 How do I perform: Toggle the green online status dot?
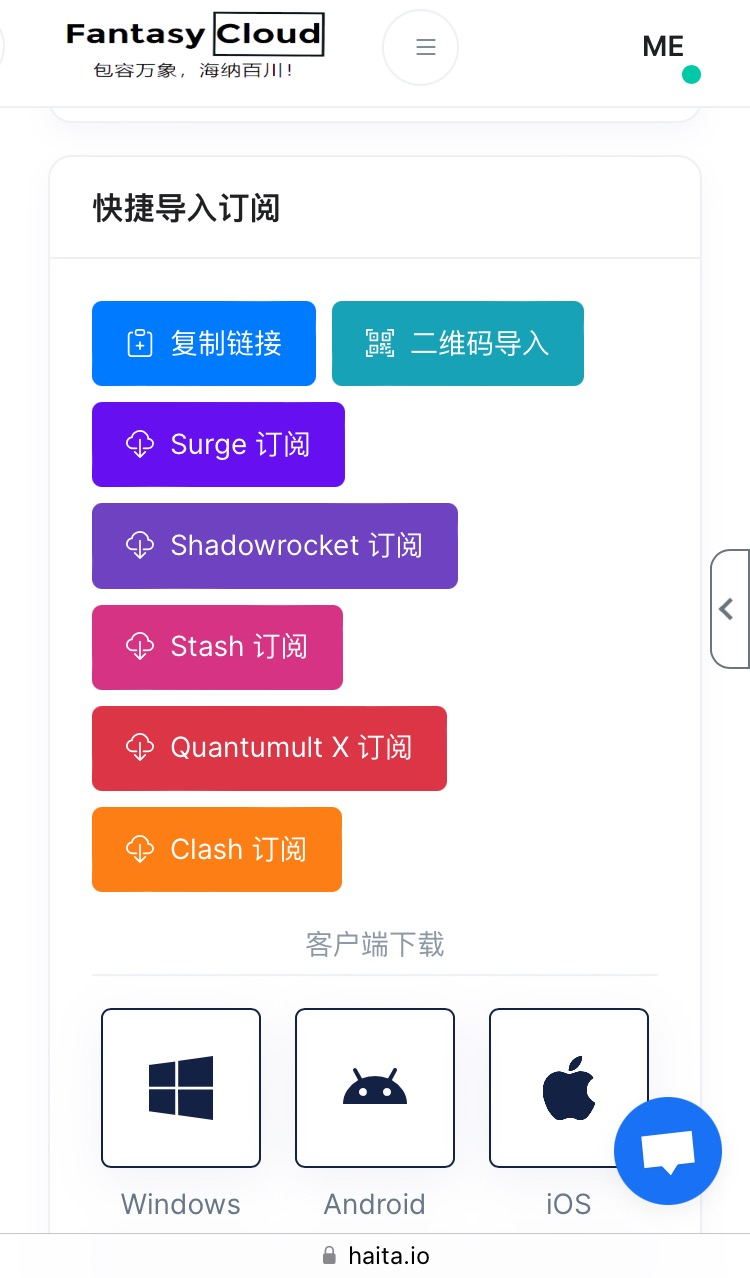[691, 74]
